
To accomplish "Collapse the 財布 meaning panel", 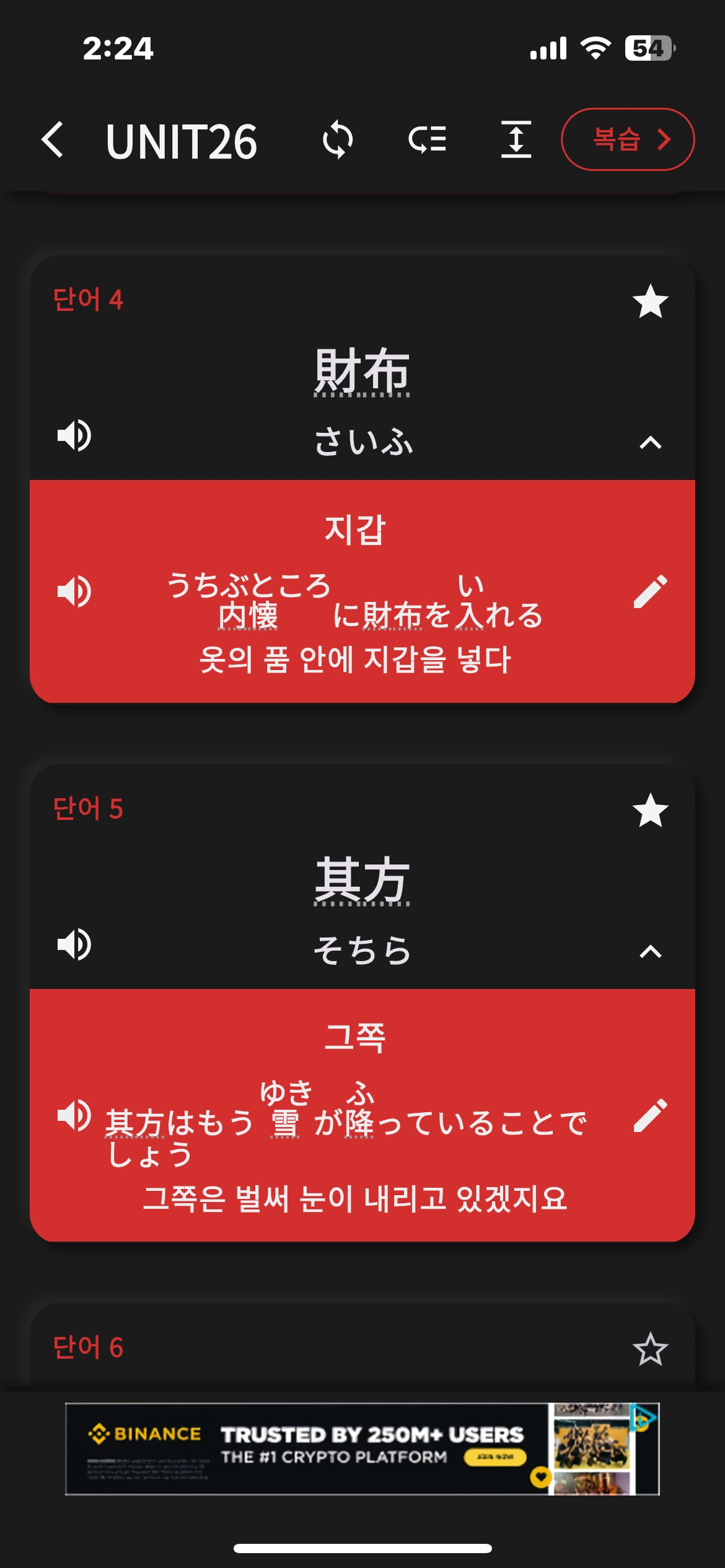I will (x=651, y=443).
